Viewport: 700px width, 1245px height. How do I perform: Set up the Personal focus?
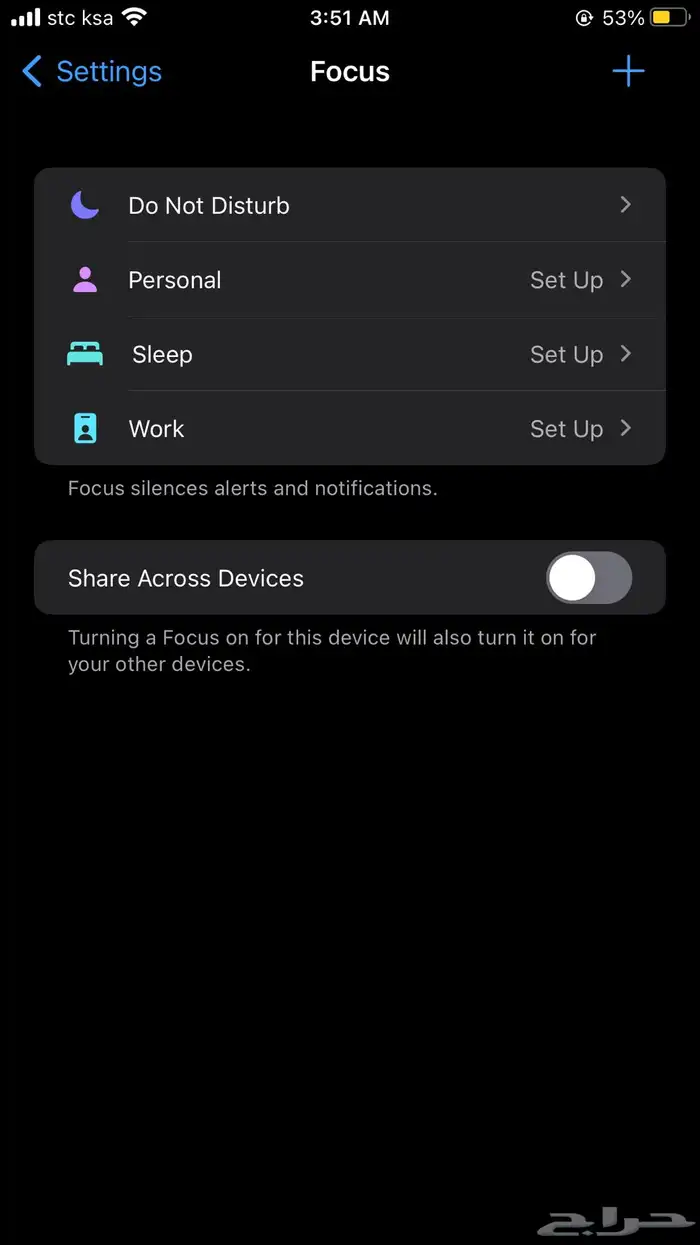pyautogui.click(x=350, y=280)
